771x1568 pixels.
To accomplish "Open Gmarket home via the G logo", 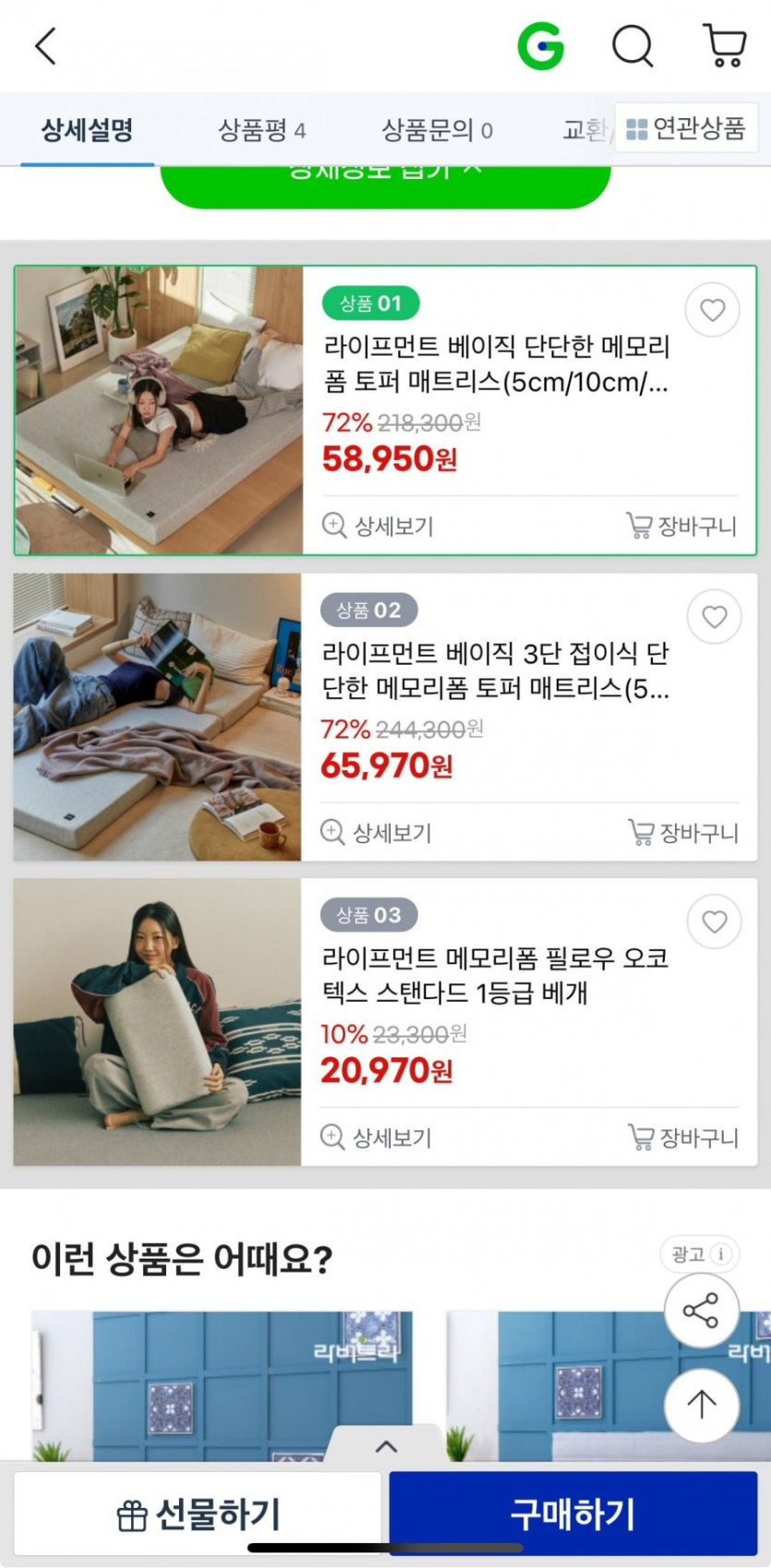I will click(540, 45).
